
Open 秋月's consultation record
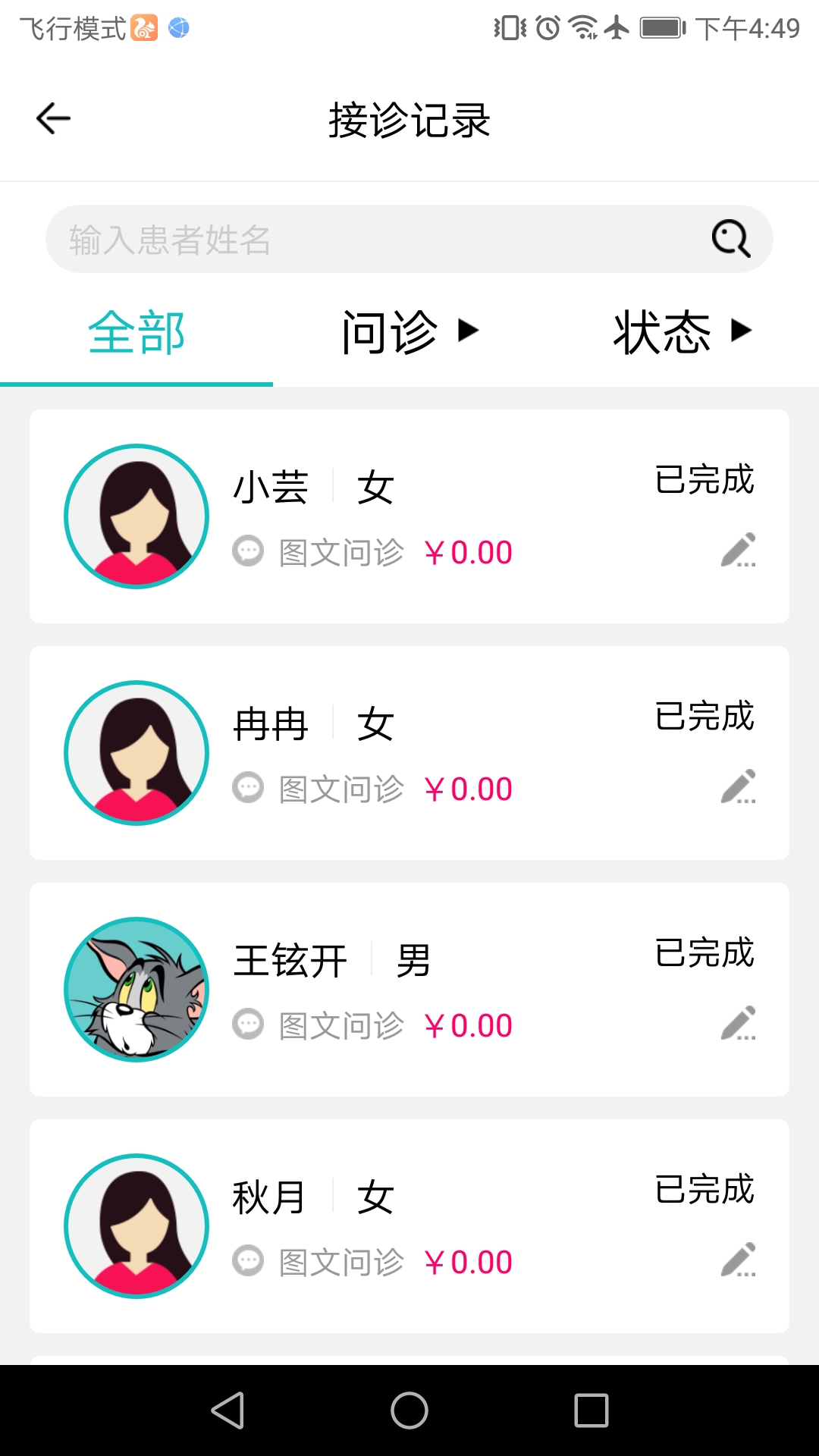409,1226
